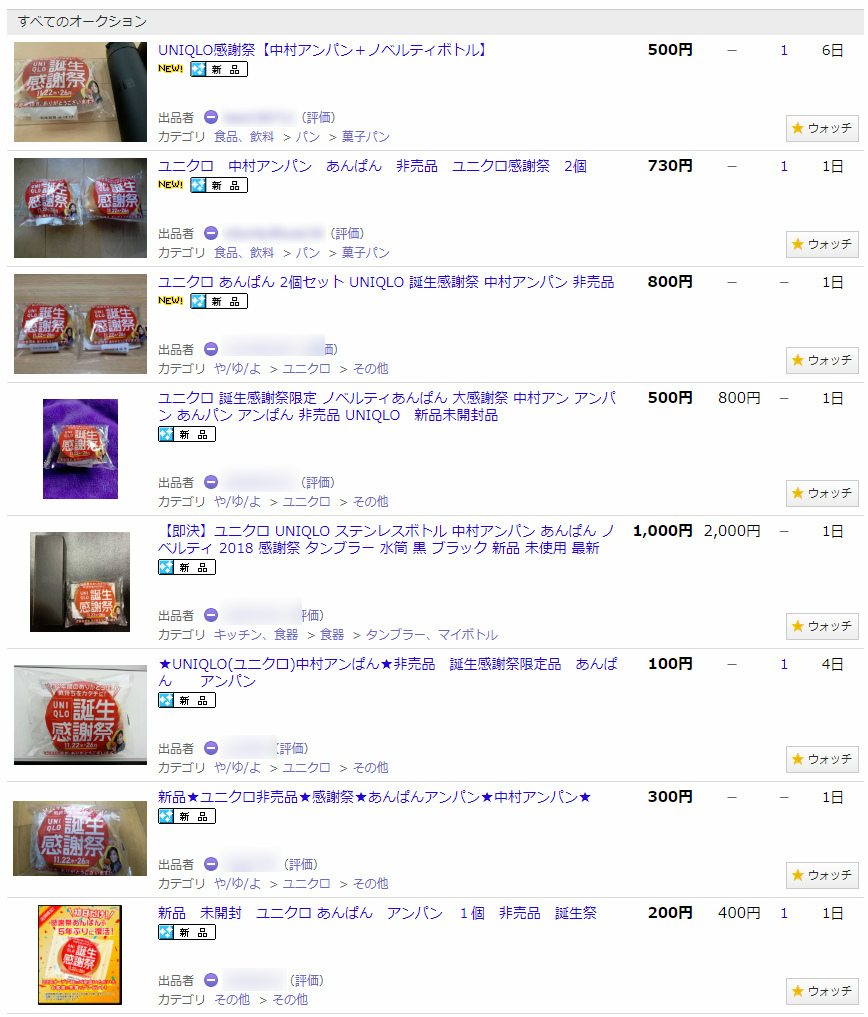Screen dimensions: 868x1017
Task: Open the listing 'ユニクロ 中村アンパン あんぱん 非売品 ユニクロ感謝祭 2個'
Action: pyautogui.click(x=372, y=166)
